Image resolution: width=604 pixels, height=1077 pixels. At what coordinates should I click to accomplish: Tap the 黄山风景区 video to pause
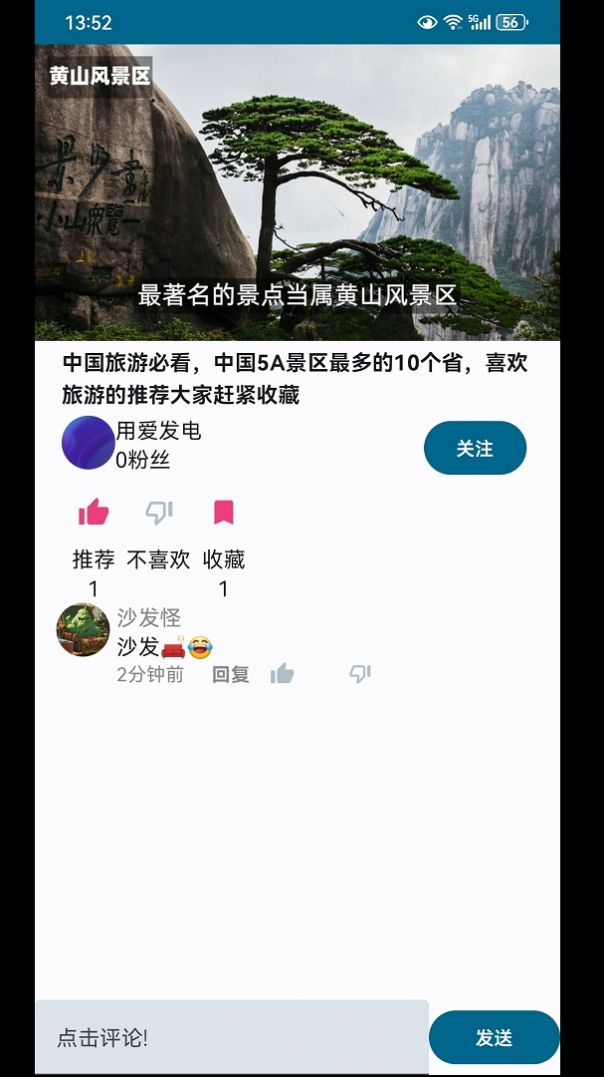pos(297,192)
